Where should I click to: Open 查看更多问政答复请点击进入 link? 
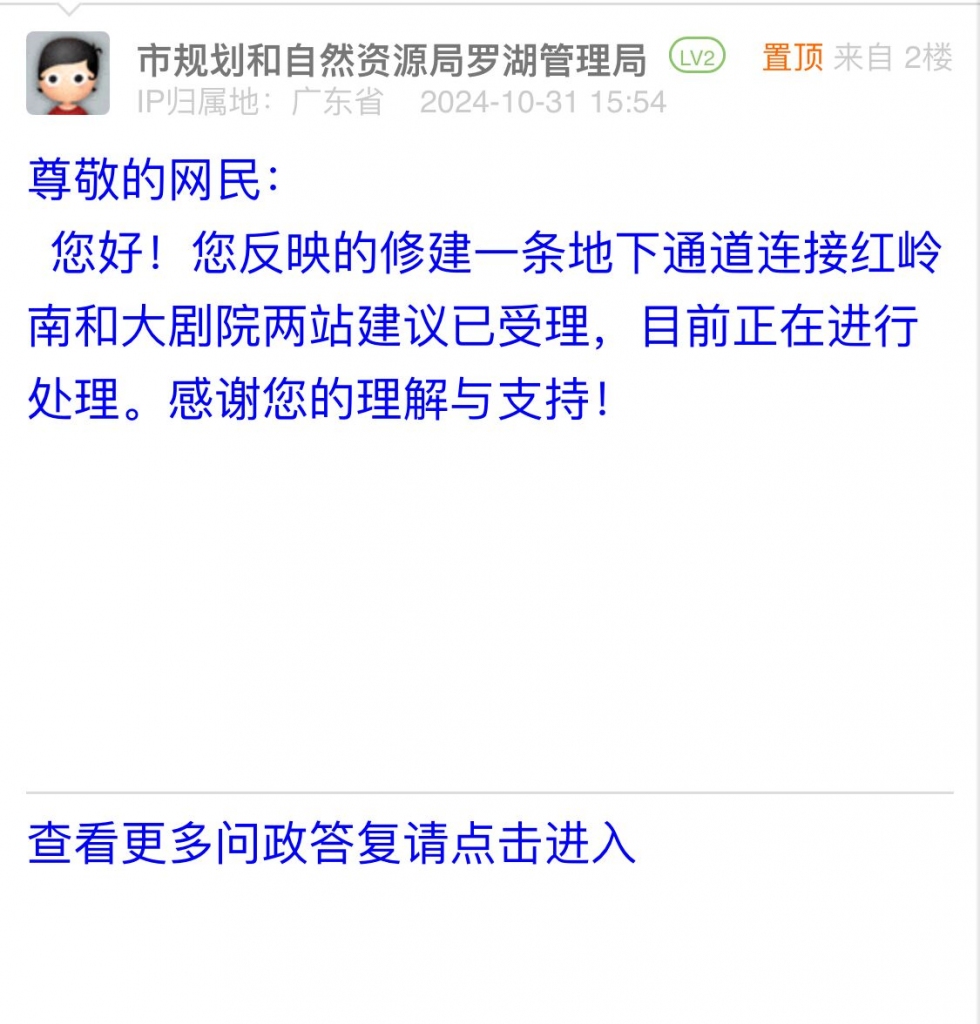tap(331, 843)
